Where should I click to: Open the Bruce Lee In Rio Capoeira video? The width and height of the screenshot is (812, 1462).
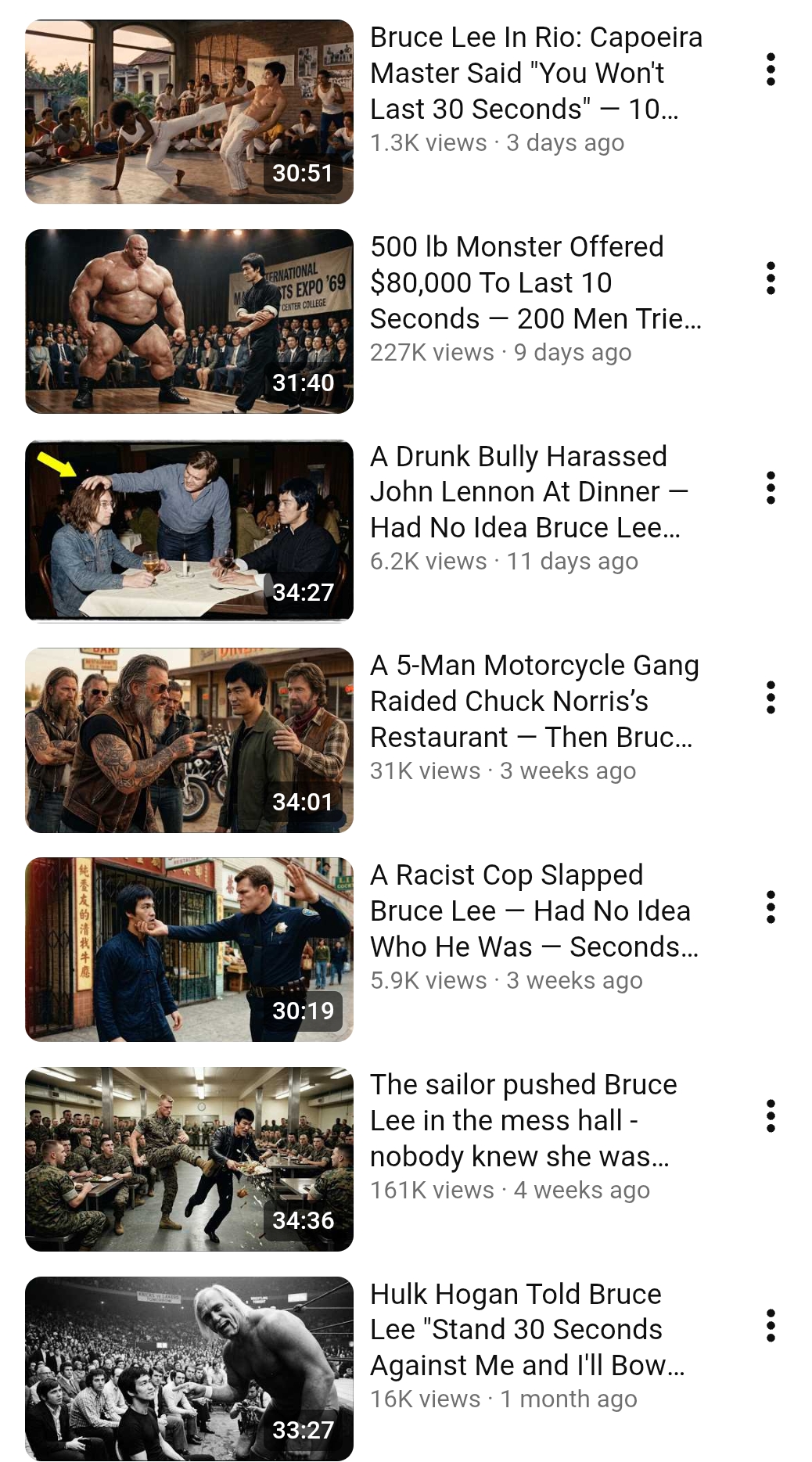(x=189, y=112)
